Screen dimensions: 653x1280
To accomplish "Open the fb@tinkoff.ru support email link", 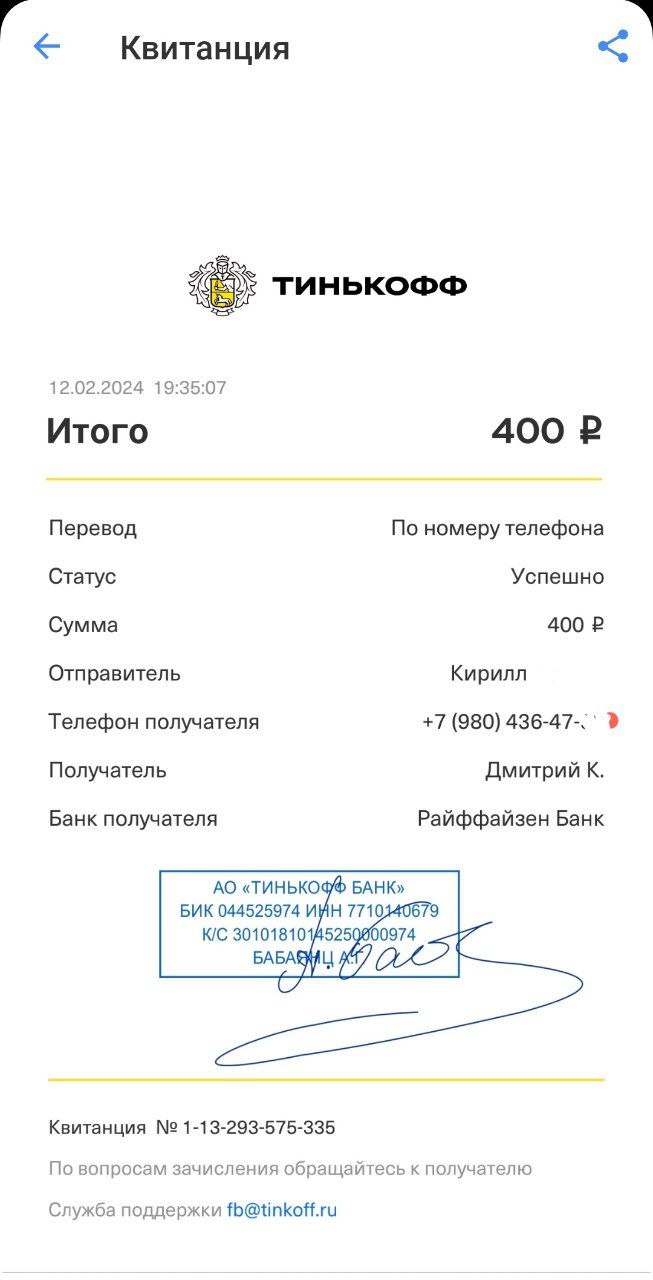I will [x=282, y=1210].
